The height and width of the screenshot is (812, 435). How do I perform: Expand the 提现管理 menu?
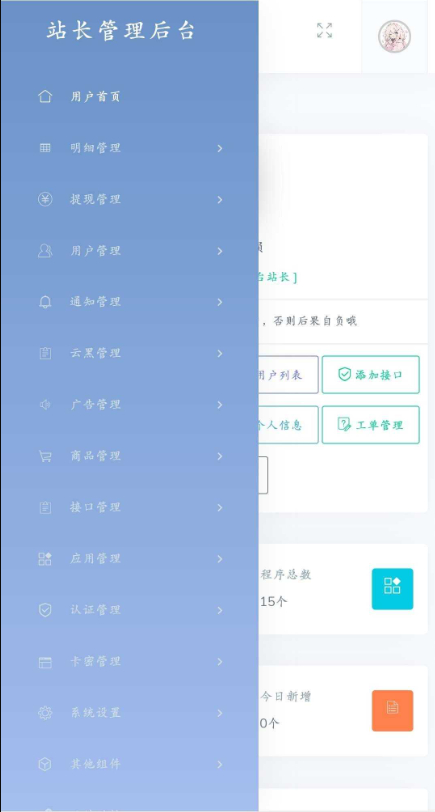129,199
